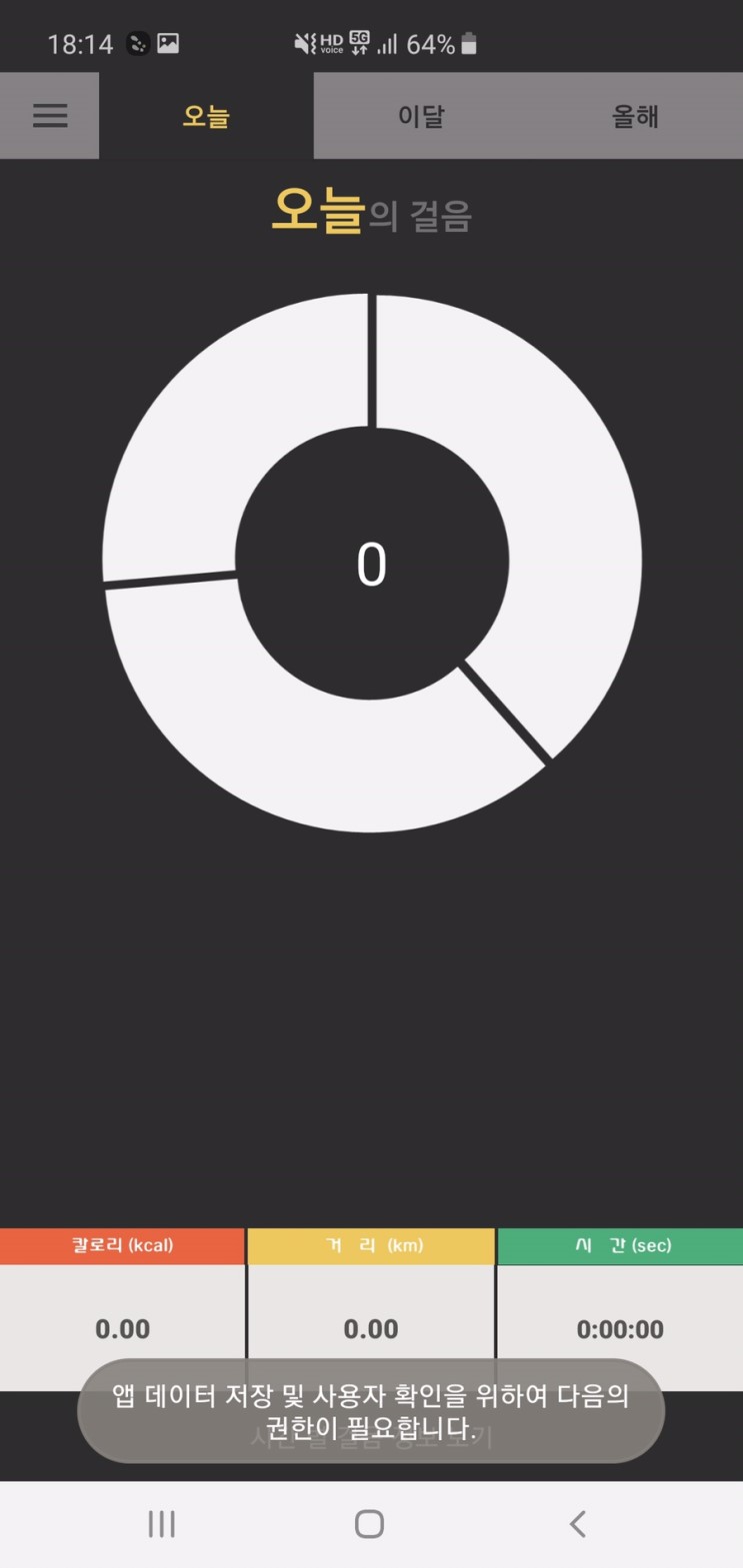
Task: Switch to the 이달 tab
Action: click(x=421, y=116)
